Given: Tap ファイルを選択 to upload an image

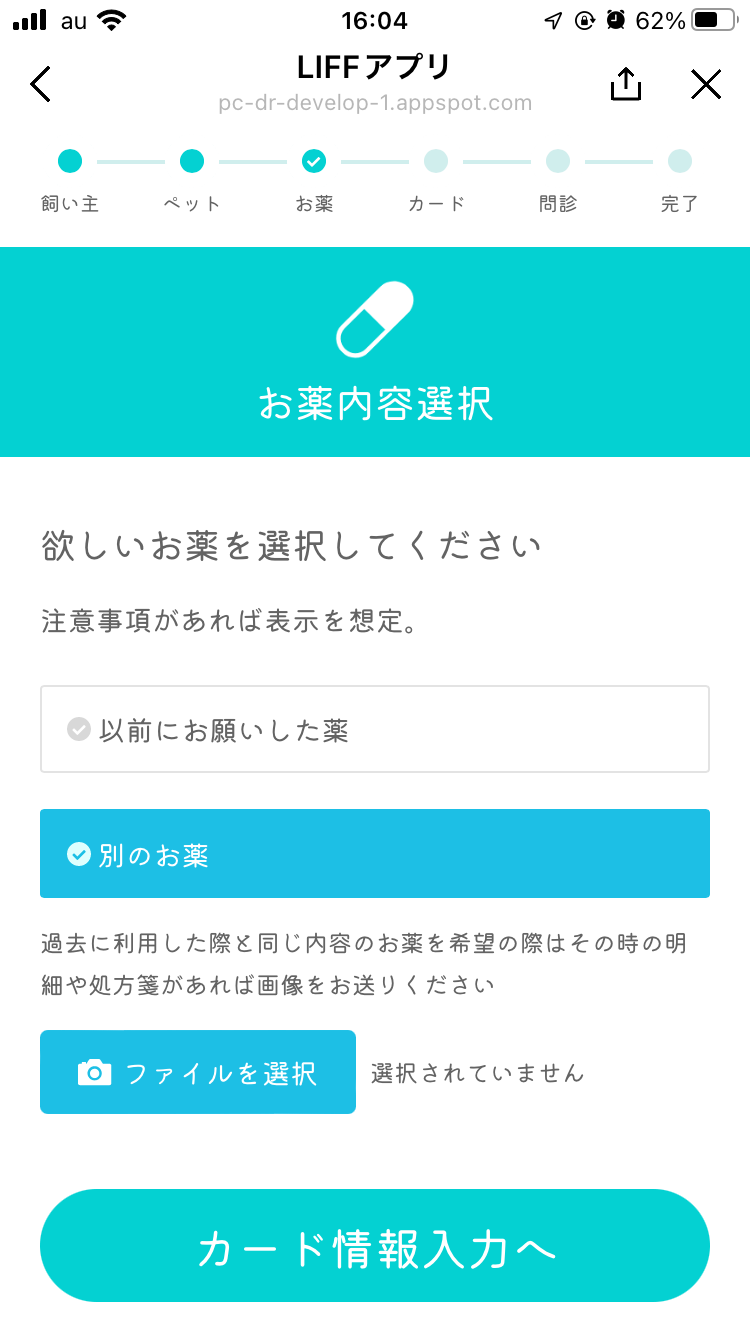Looking at the screenshot, I should click(x=198, y=1072).
